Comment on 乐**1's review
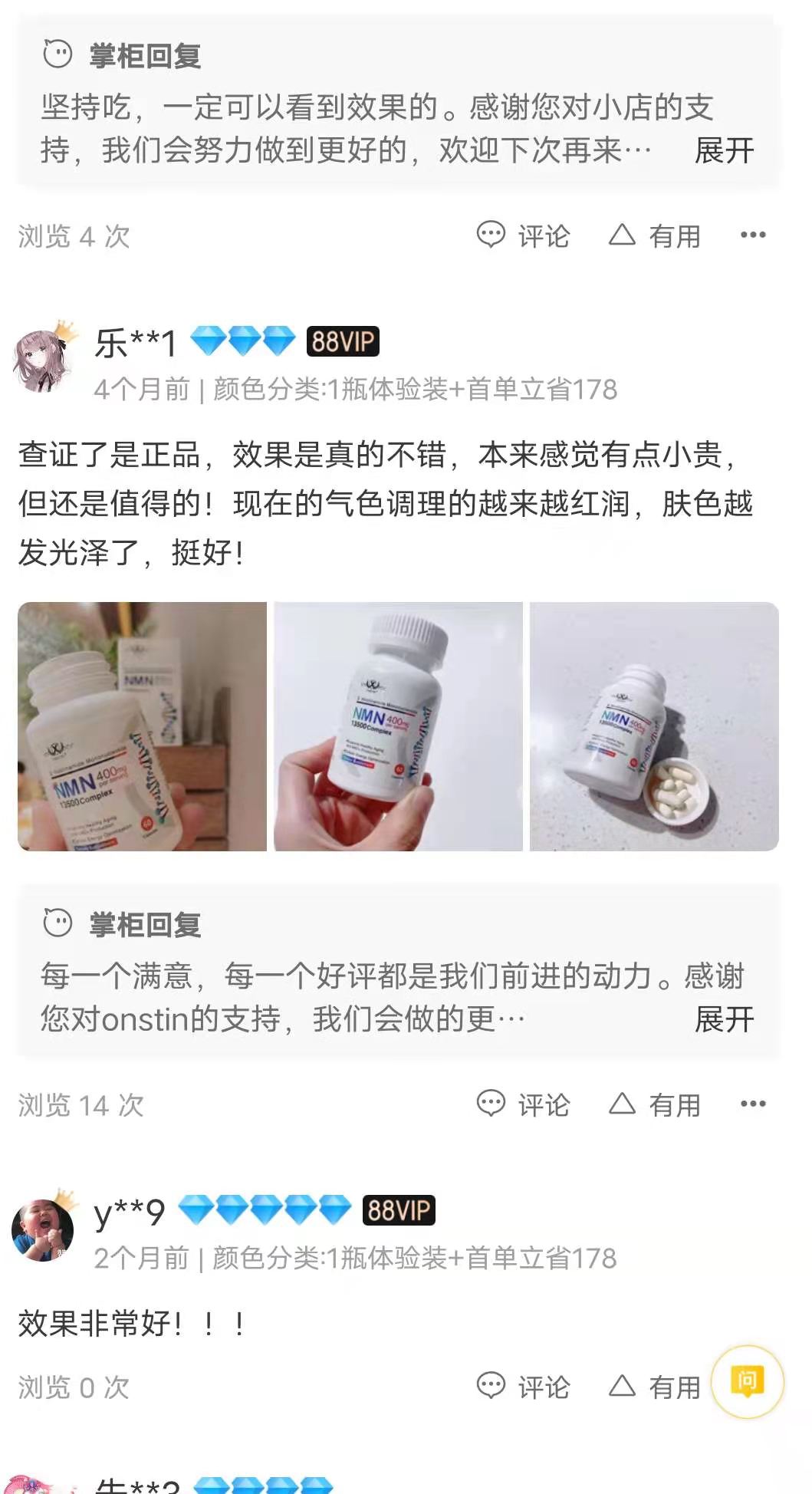The image size is (812, 1494). [x=524, y=1104]
